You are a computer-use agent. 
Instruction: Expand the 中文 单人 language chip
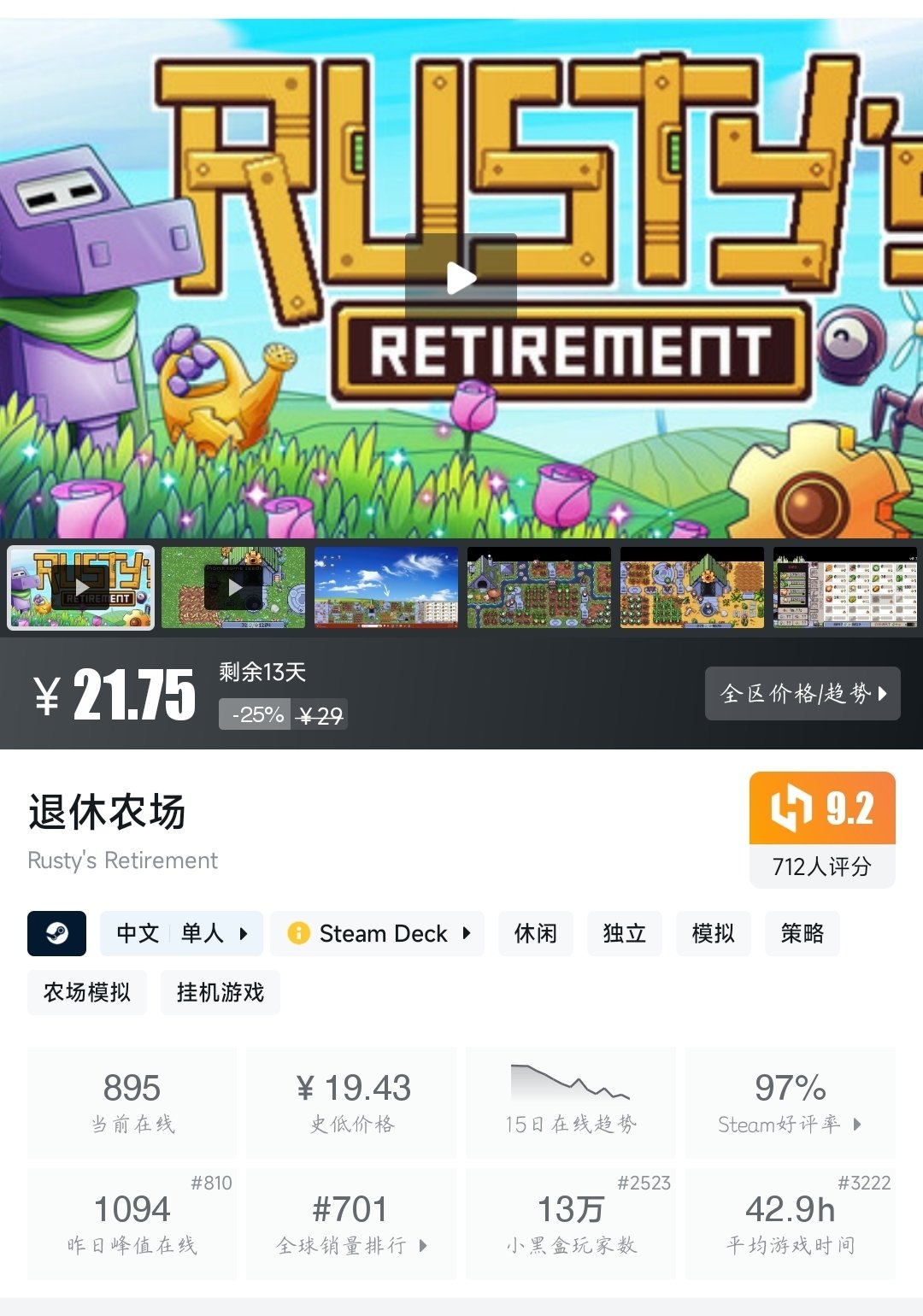click(x=181, y=933)
